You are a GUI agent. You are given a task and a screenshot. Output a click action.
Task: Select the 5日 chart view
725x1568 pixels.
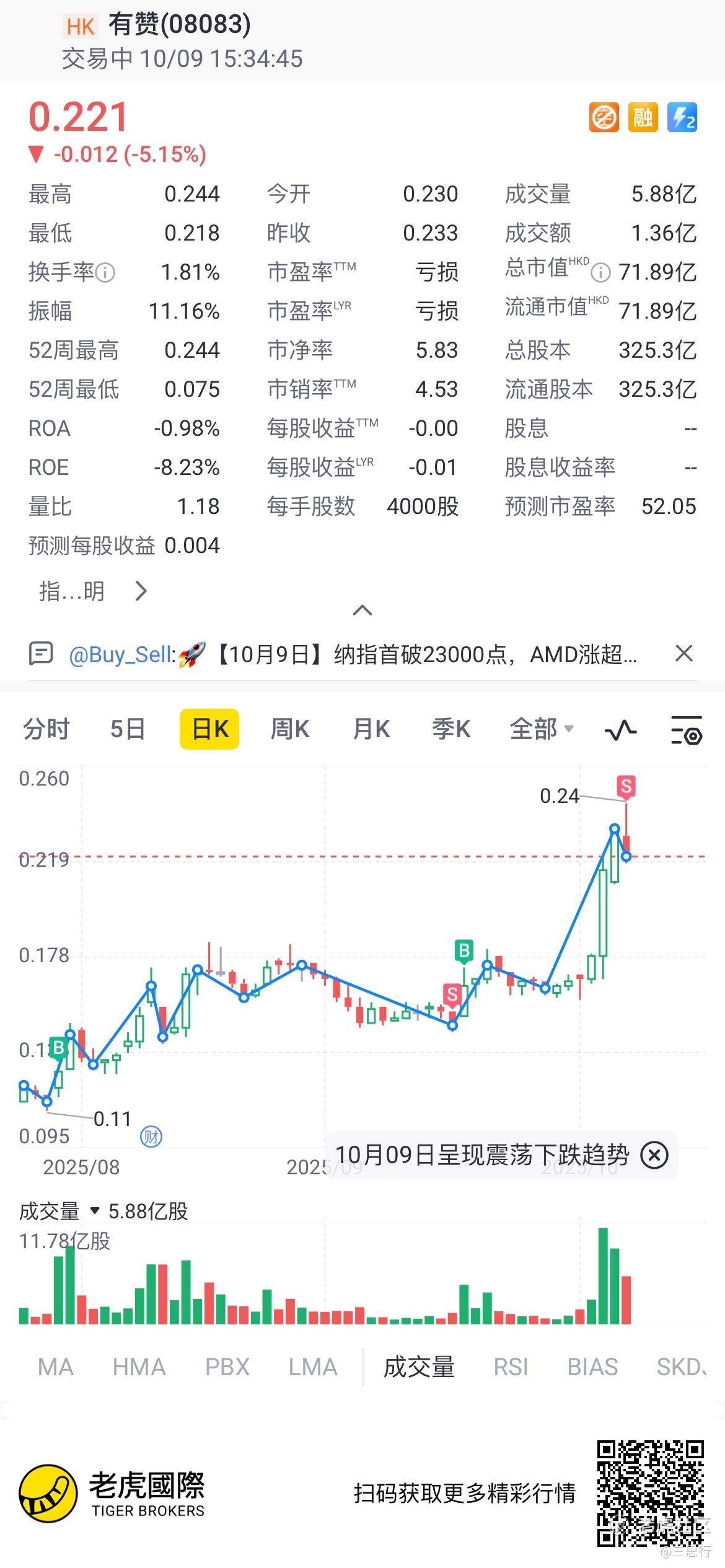click(128, 729)
